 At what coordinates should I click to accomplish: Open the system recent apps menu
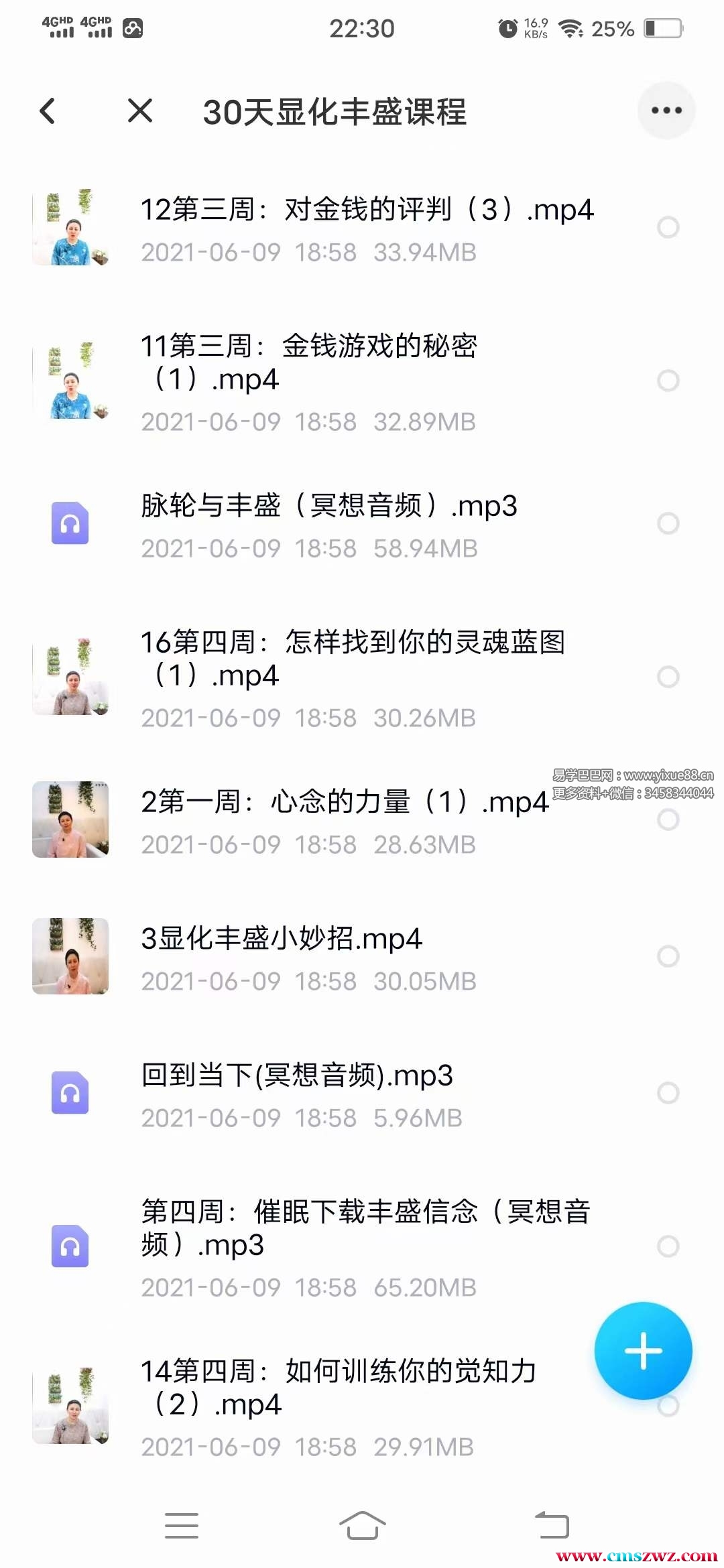click(182, 1525)
